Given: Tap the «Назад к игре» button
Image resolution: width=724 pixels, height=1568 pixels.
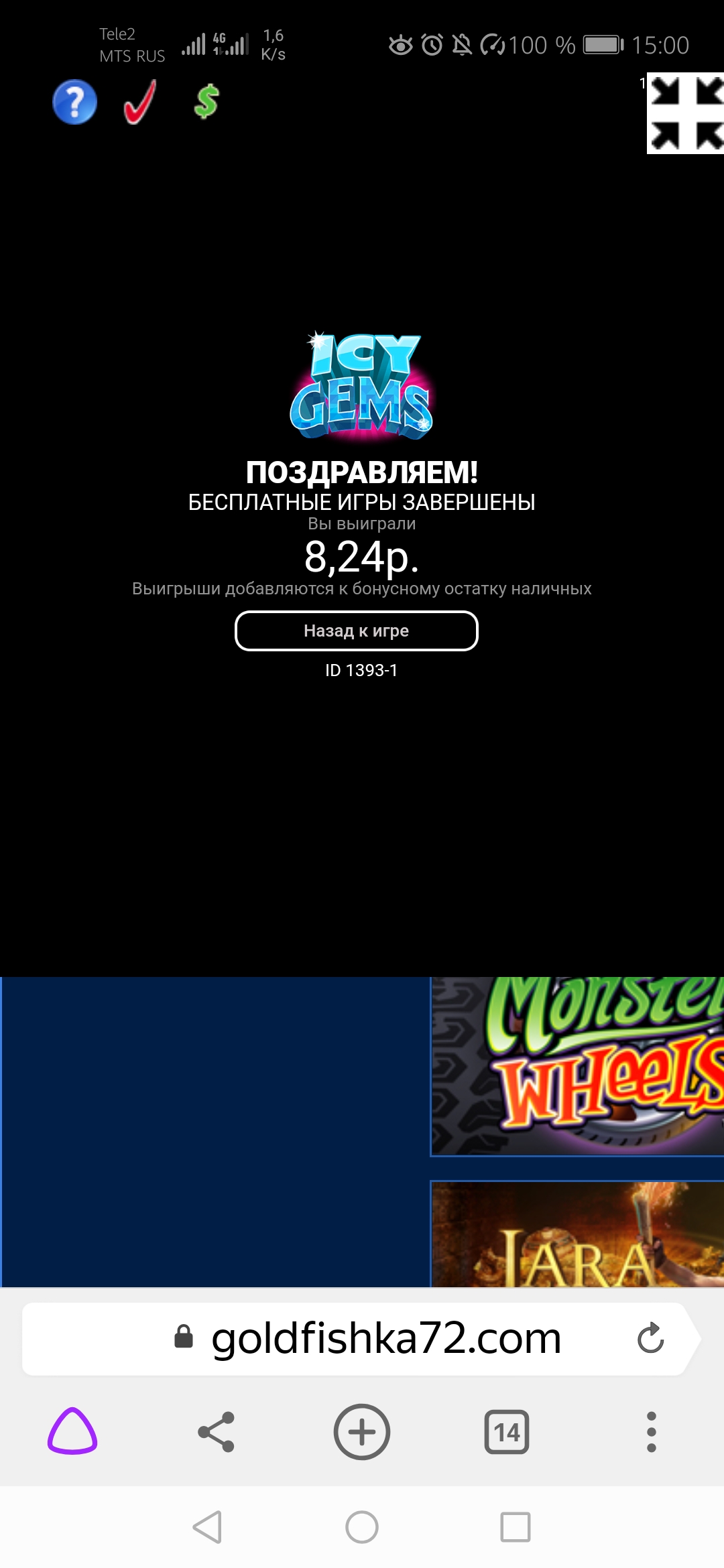Looking at the screenshot, I should coord(356,631).
